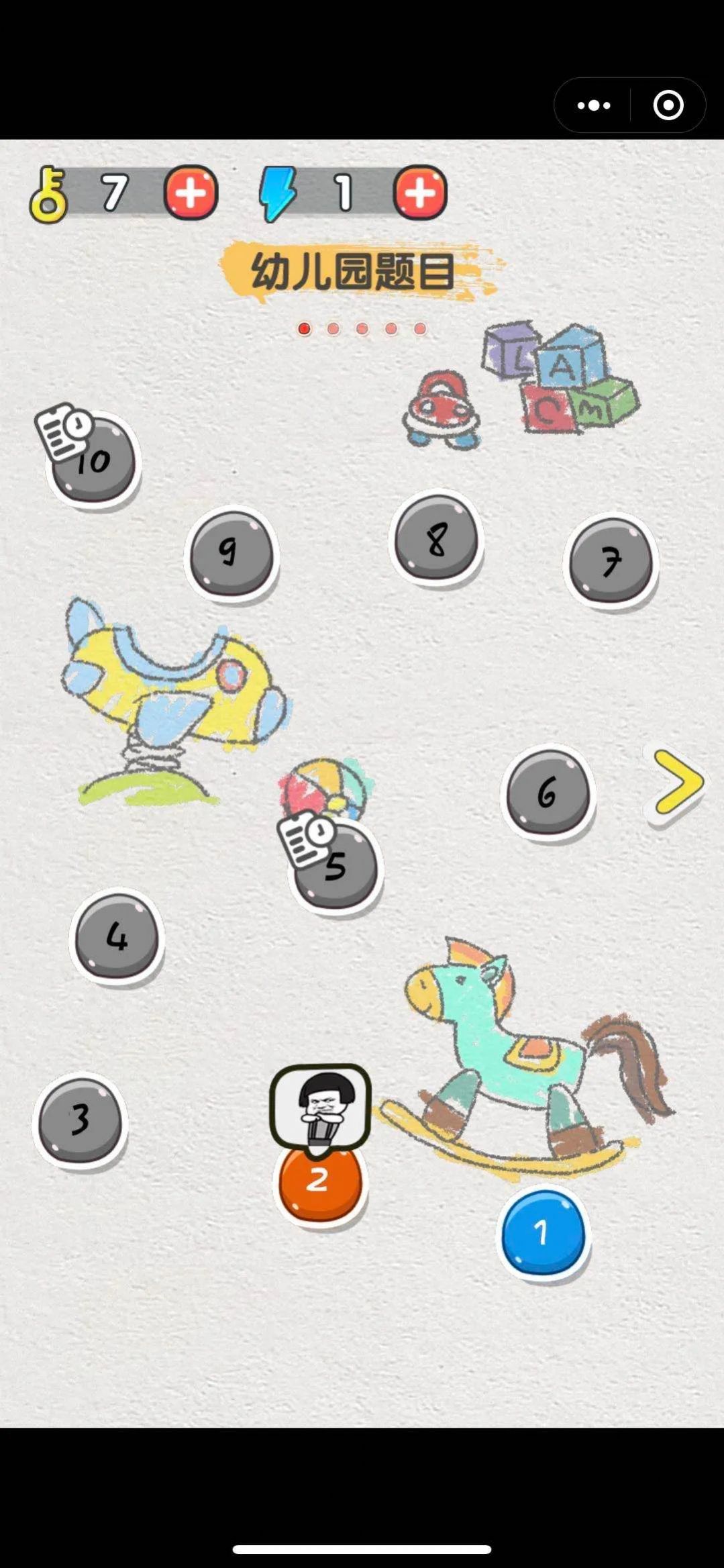Select locked level 9
Screen dimensions: 724x1568
(231, 553)
